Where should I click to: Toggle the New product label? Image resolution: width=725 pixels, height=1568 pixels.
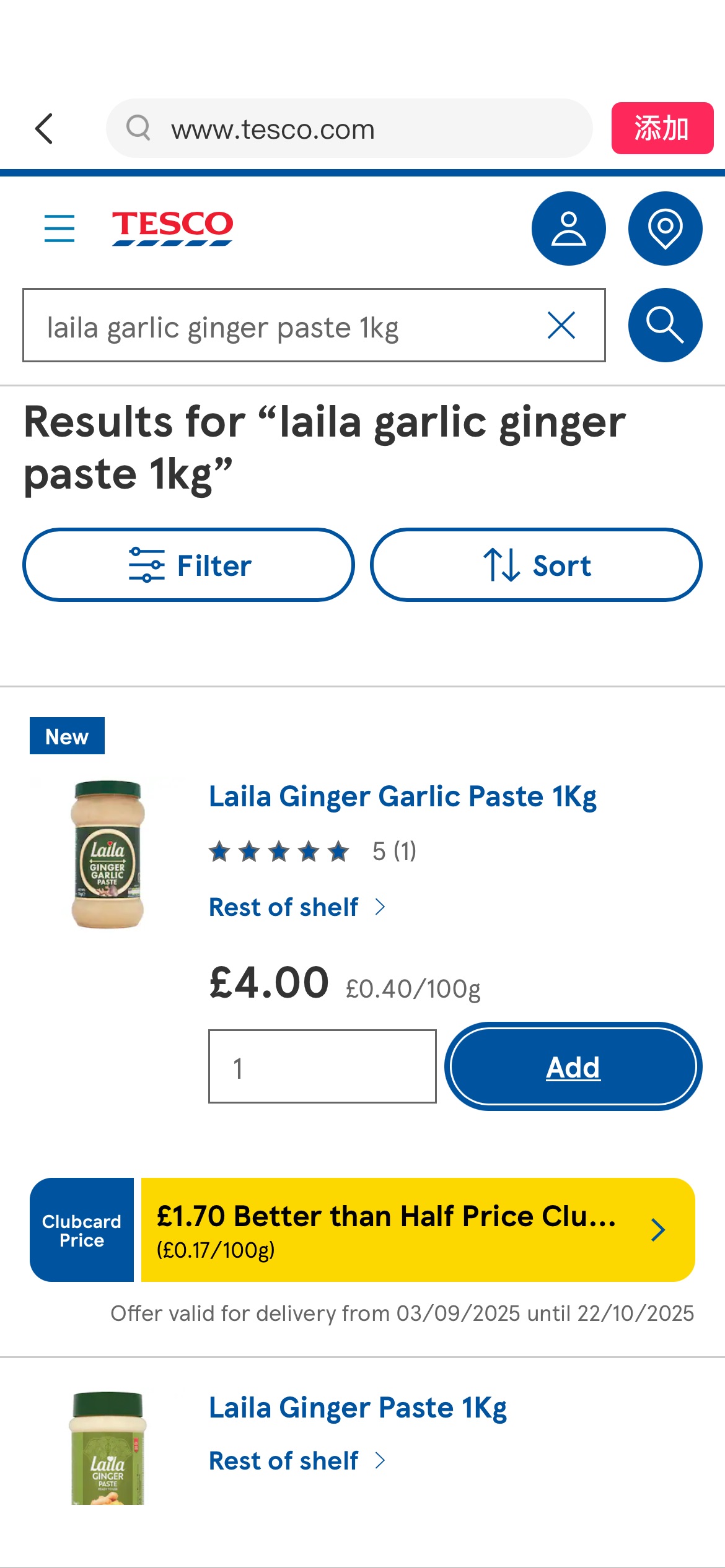[x=66, y=736]
